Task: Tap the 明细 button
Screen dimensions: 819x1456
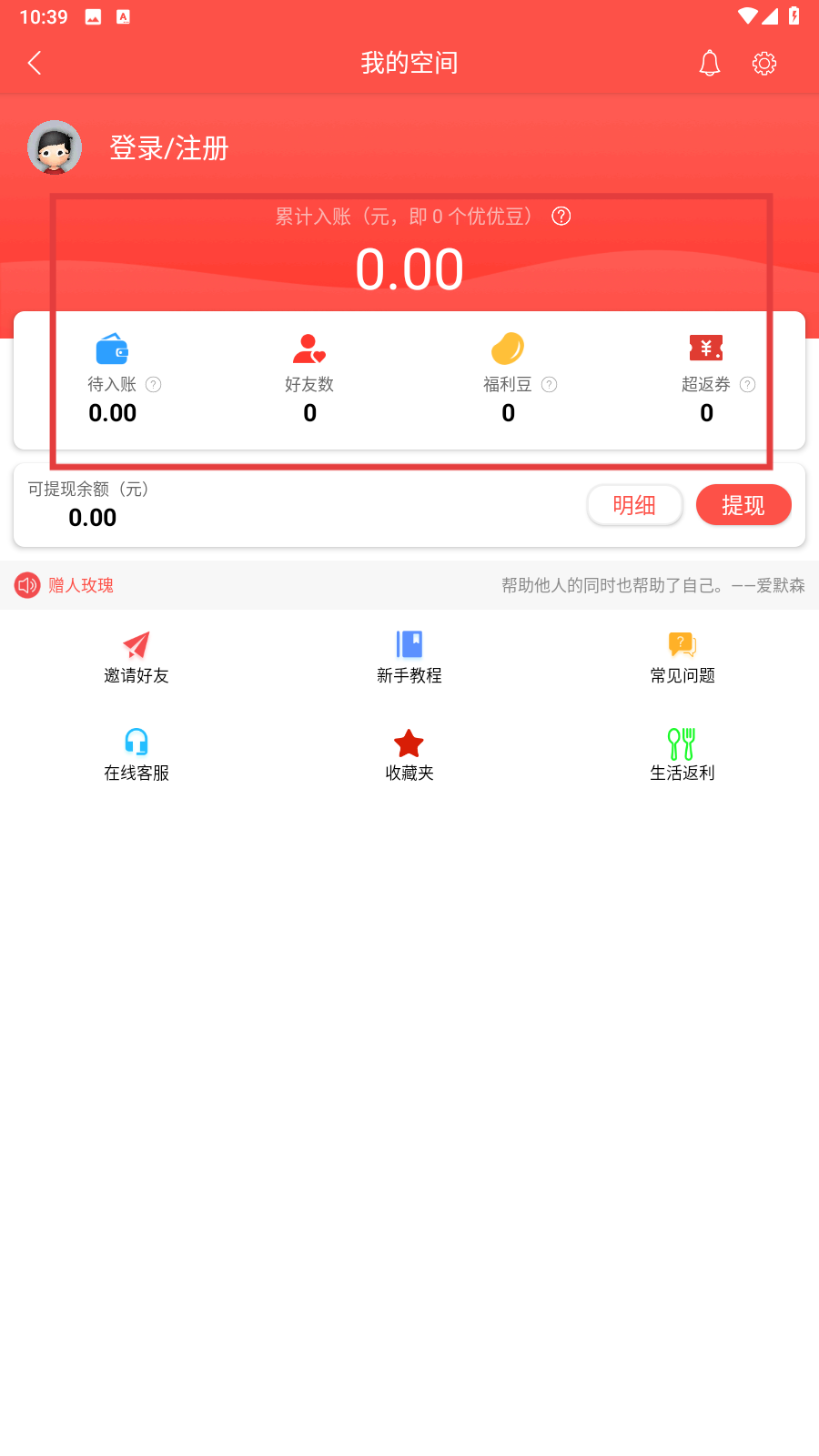Action: click(634, 505)
